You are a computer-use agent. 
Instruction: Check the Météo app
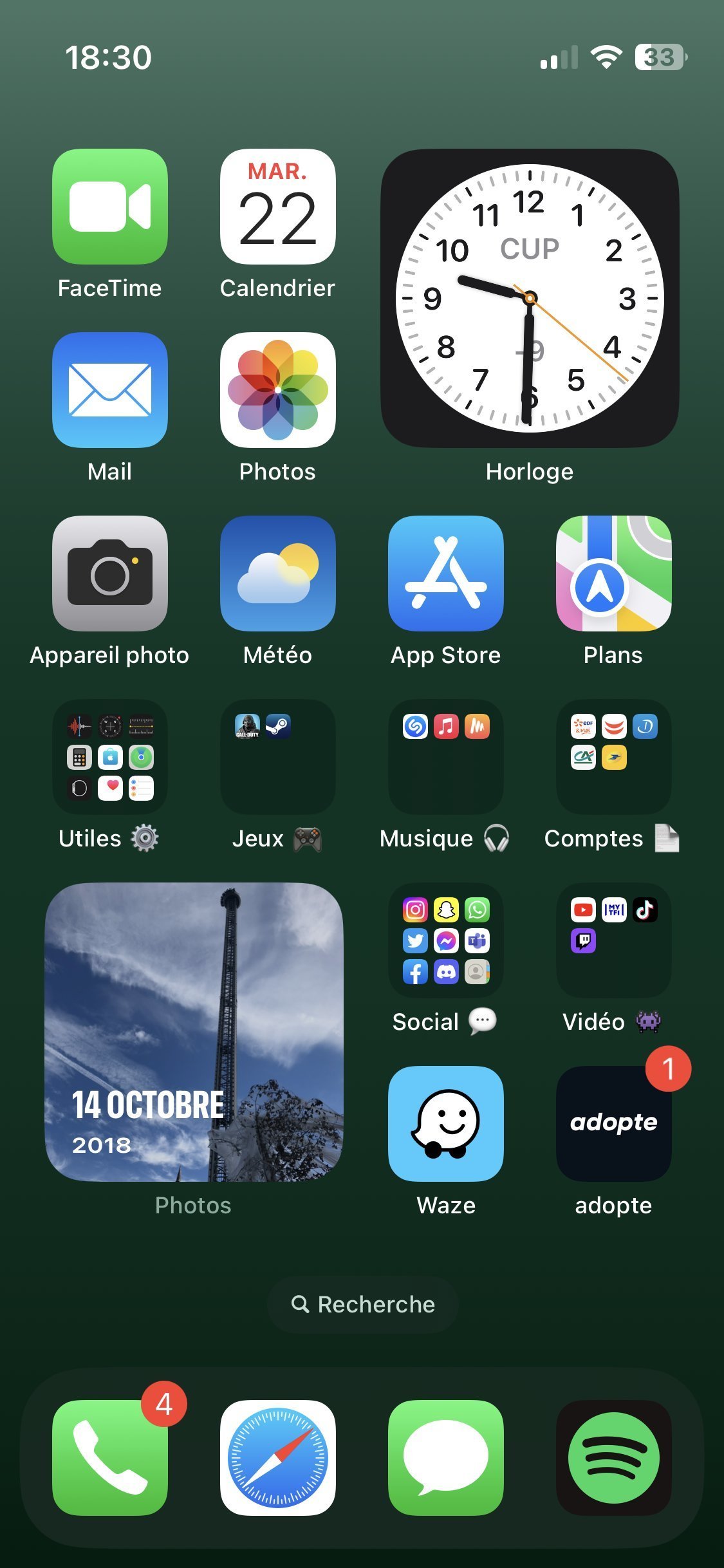[278, 574]
